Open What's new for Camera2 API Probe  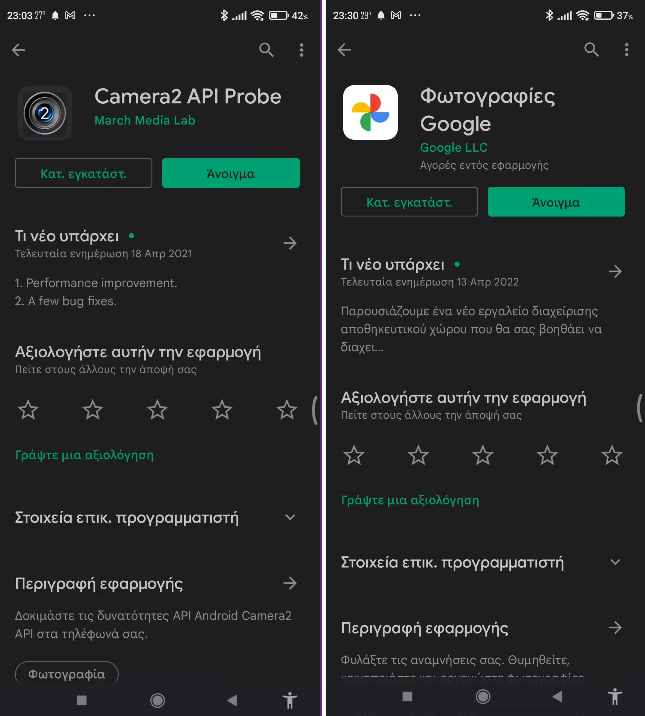click(x=290, y=243)
